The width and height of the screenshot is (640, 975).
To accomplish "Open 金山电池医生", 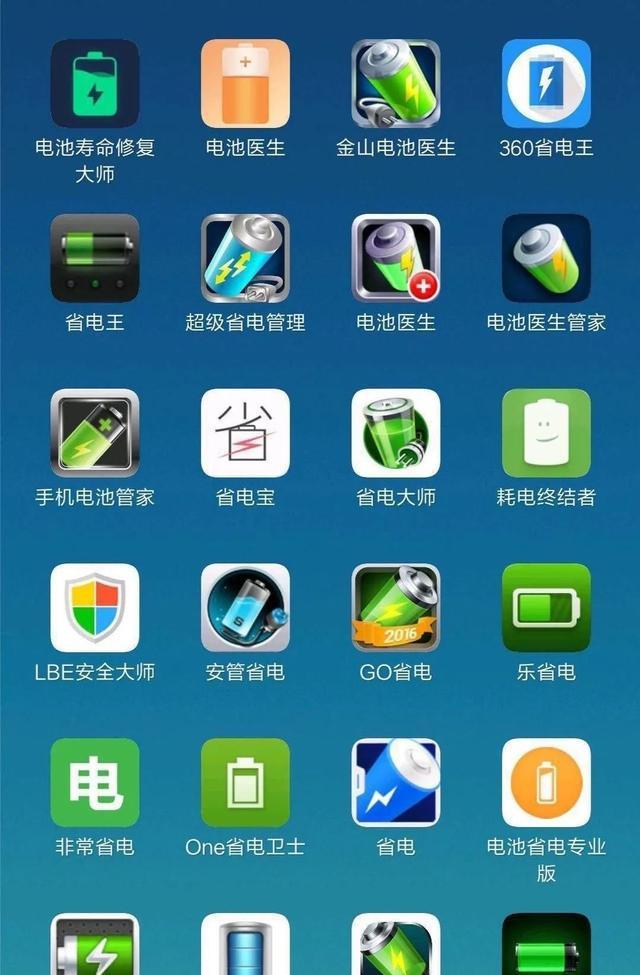I will (x=395, y=84).
